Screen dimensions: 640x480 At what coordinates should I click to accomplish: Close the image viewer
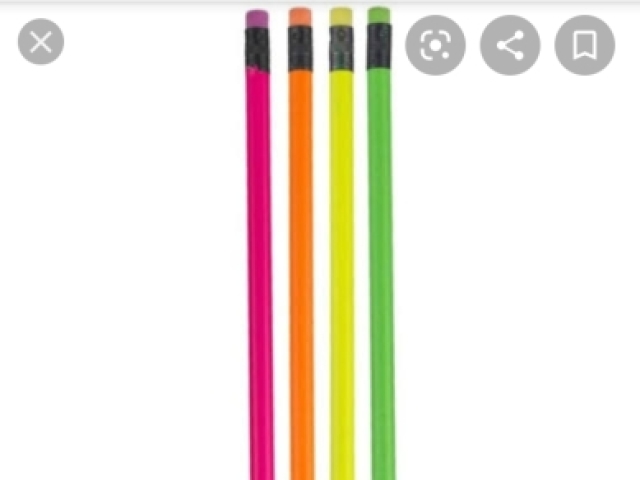(41, 42)
